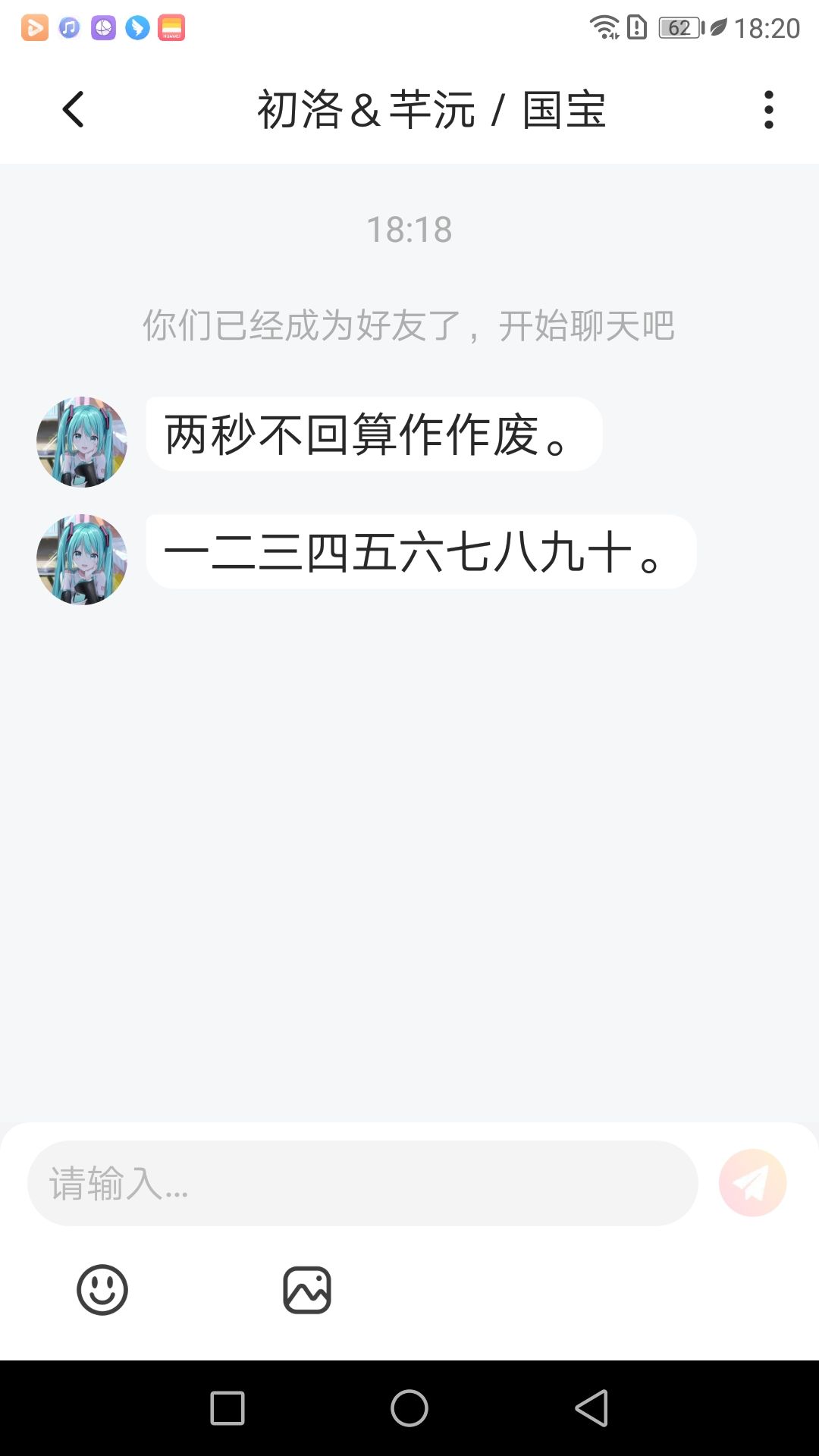The width and height of the screenshot is (819, 1456).
Task: Open the three-dot overflow menu
Action: click(x=768, y=110)
